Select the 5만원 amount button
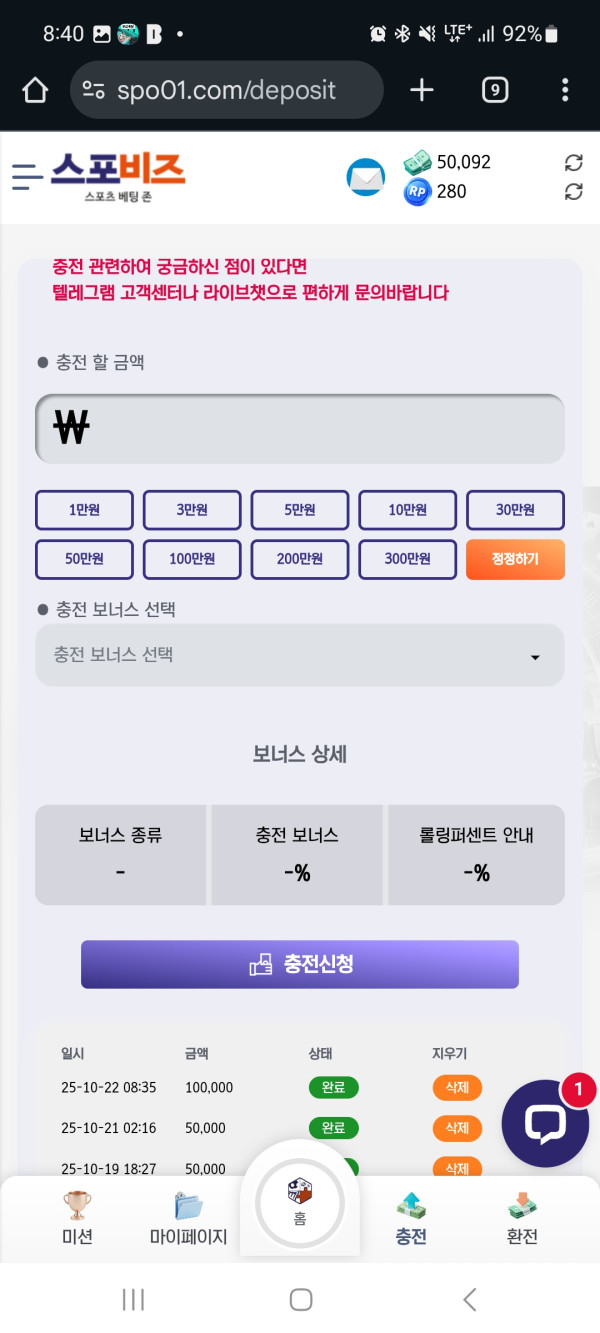The height and width of the screenshot is (1333, 600). tap(300, 510)
